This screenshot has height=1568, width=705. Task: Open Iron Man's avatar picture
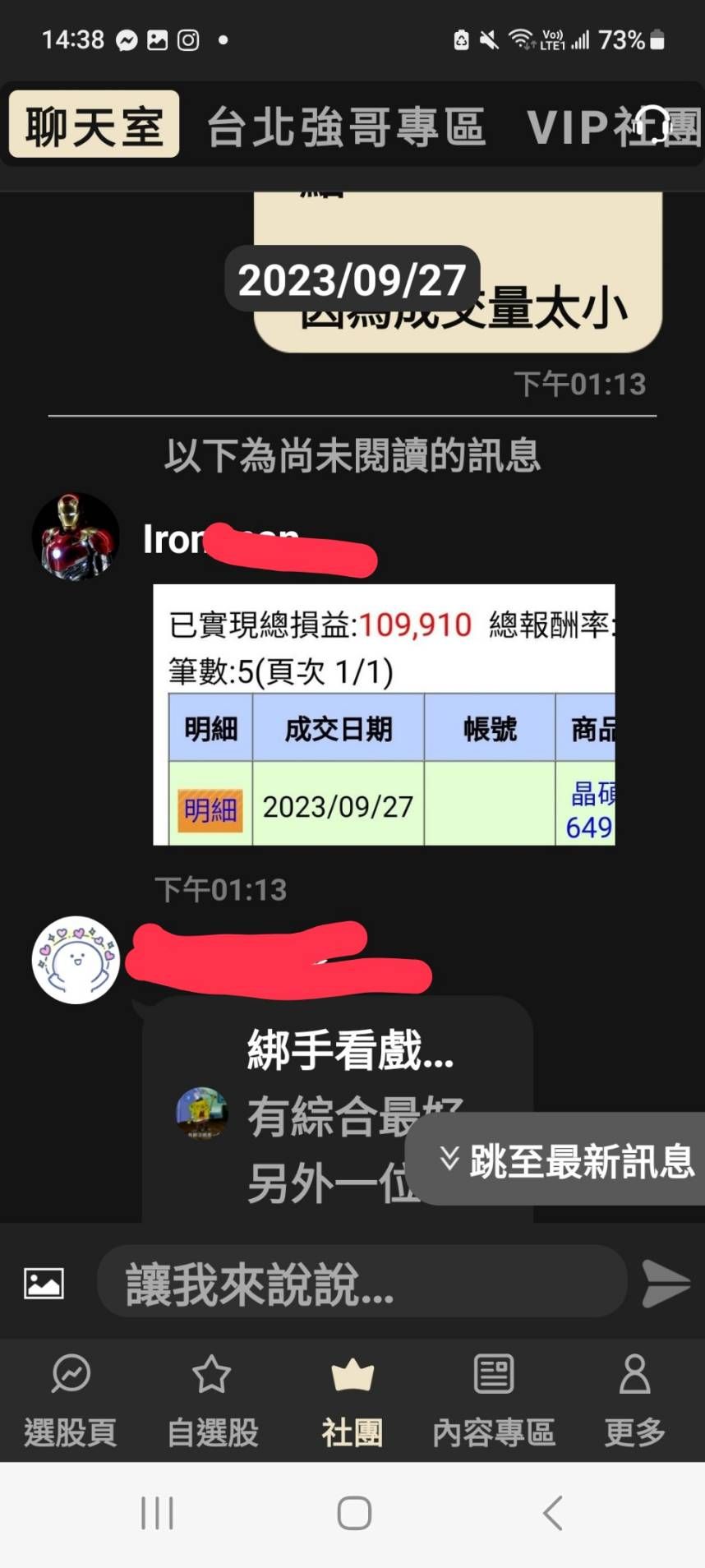[76, 534]
